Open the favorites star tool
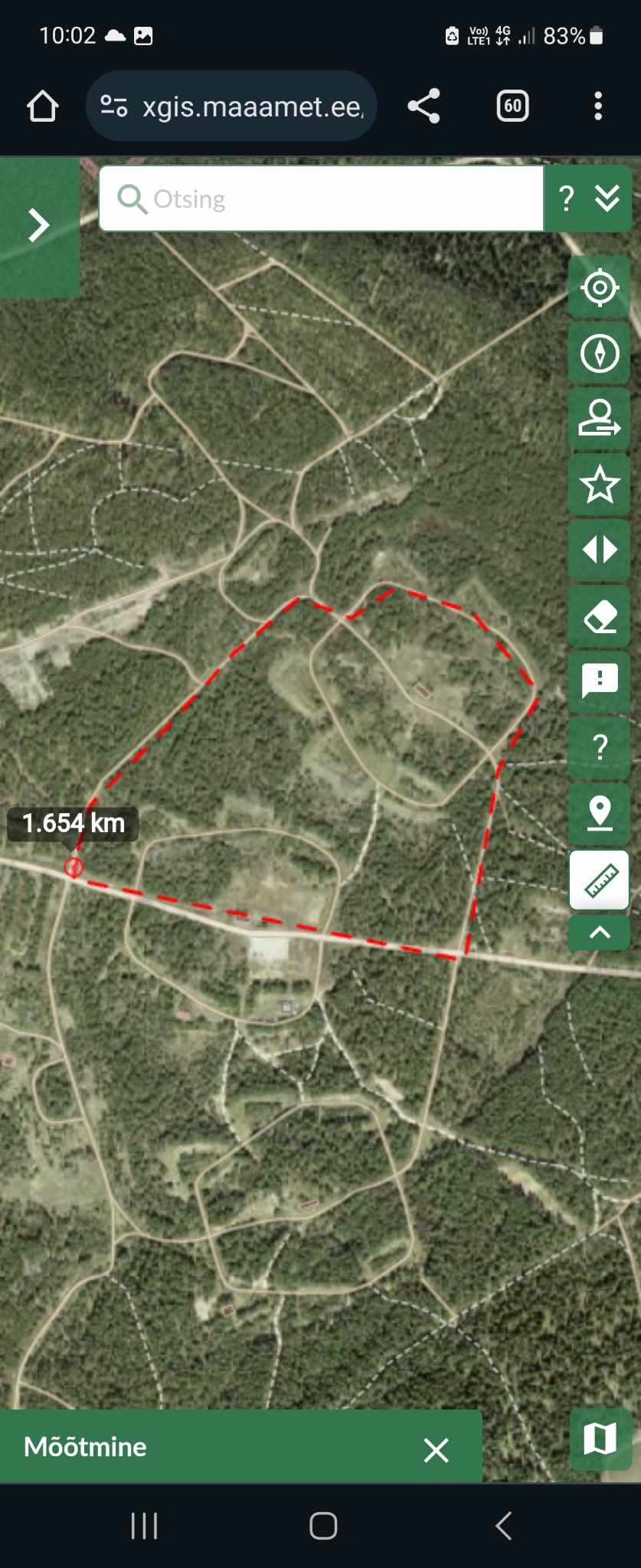The image size is (641, 1568). coord(600,485)
